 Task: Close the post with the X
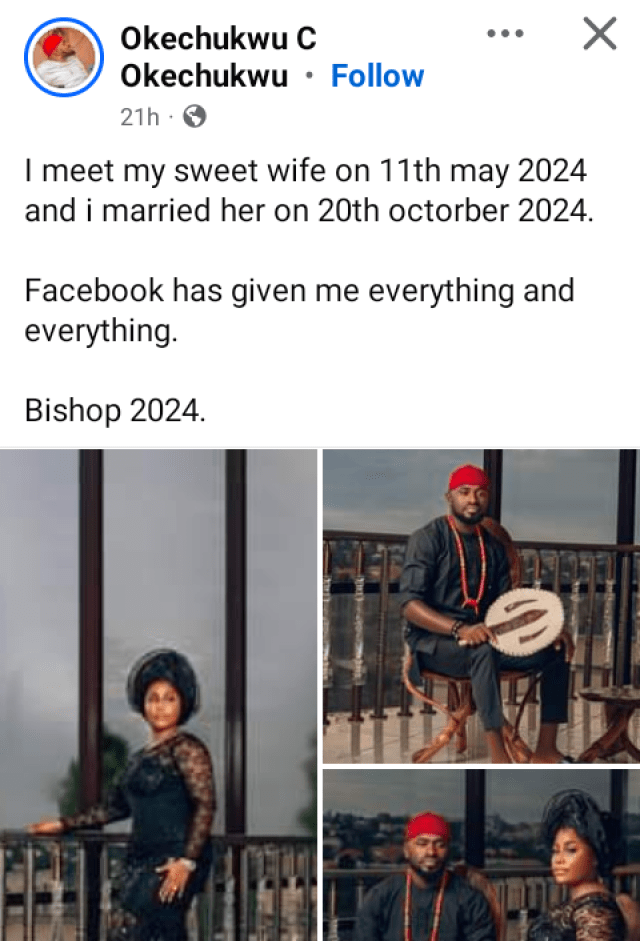pyautogui.click(x=599, y=35)
